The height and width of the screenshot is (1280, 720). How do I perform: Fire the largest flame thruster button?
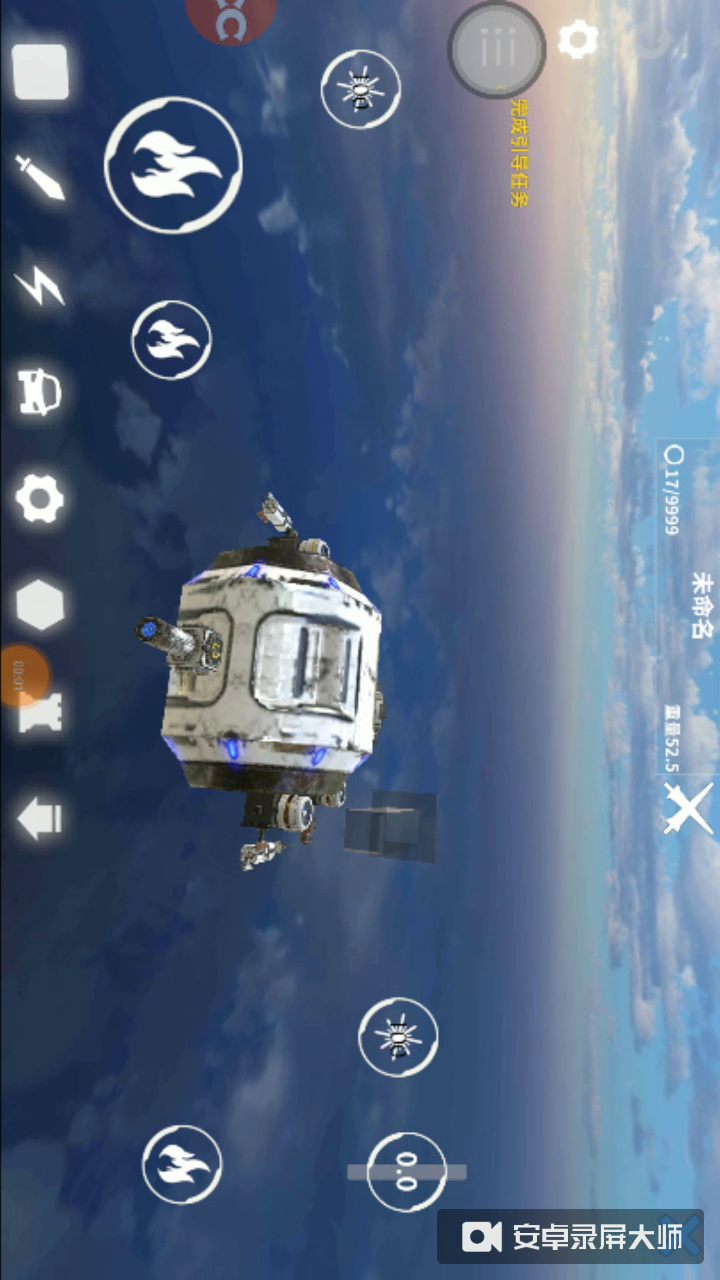click(x=173, y=165)
